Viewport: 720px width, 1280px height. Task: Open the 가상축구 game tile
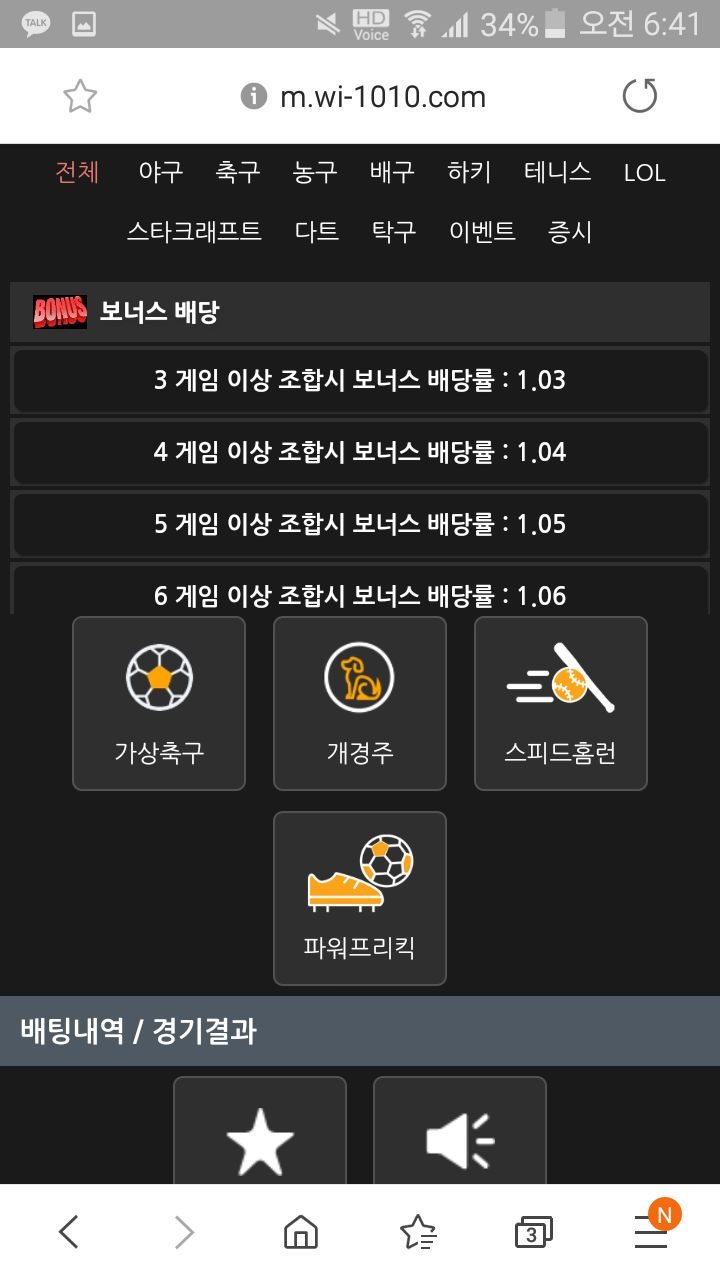159,703
